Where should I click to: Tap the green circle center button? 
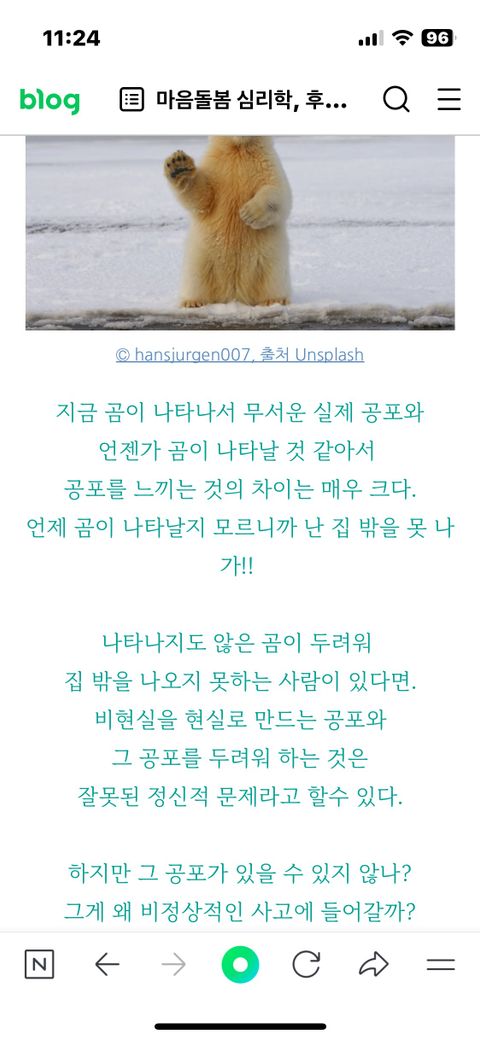click(240, 964)
